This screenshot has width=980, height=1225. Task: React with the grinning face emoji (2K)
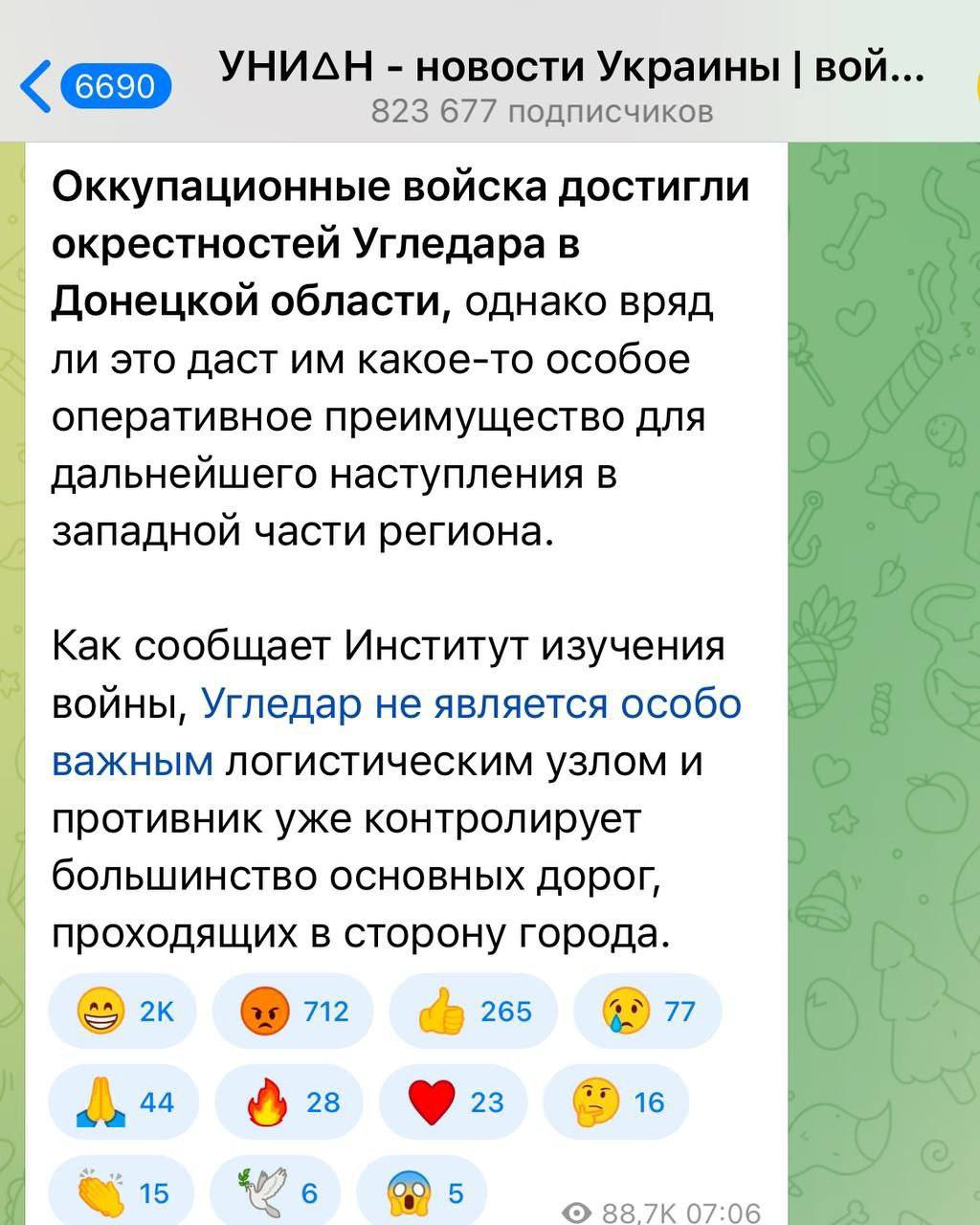point(122,1012)
